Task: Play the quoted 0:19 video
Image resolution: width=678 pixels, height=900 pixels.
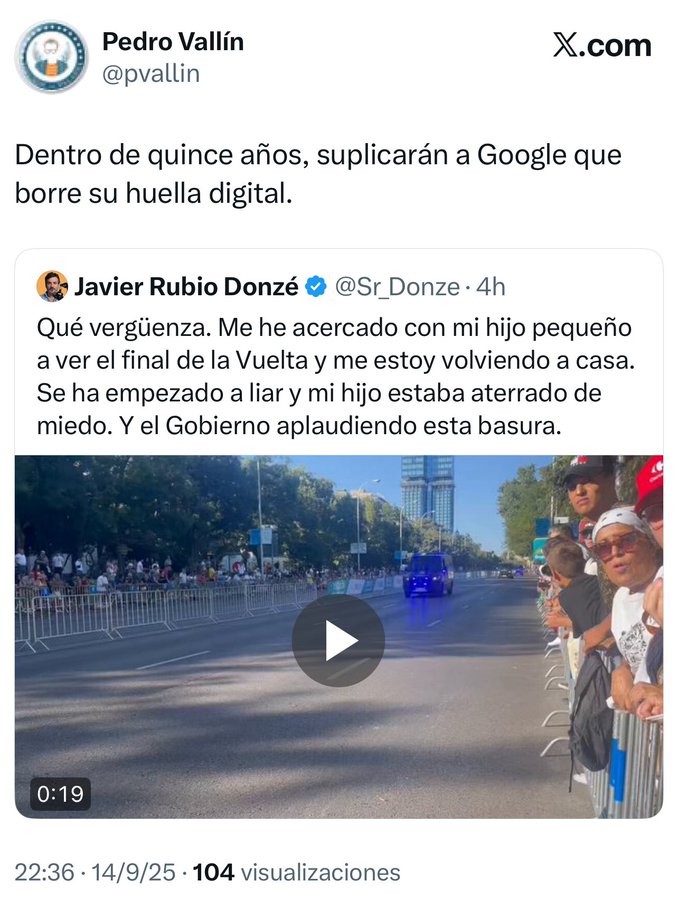Action: pos(338,640)
